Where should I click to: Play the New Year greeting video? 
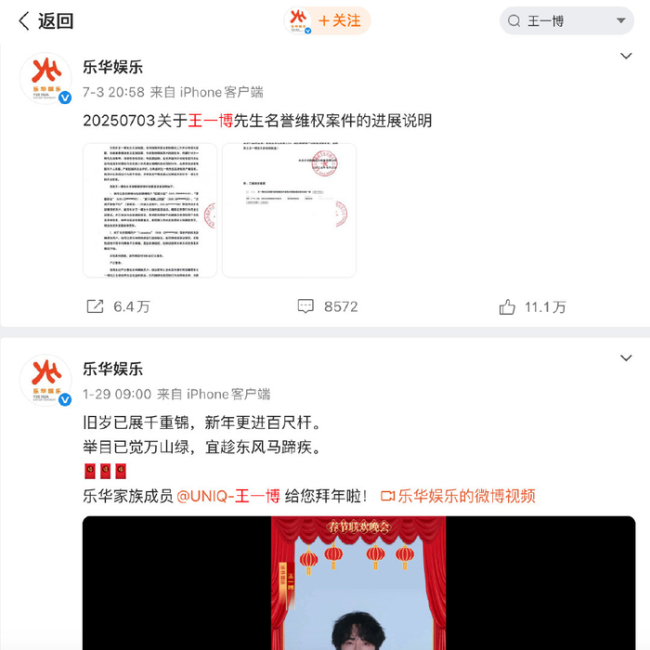358,583
